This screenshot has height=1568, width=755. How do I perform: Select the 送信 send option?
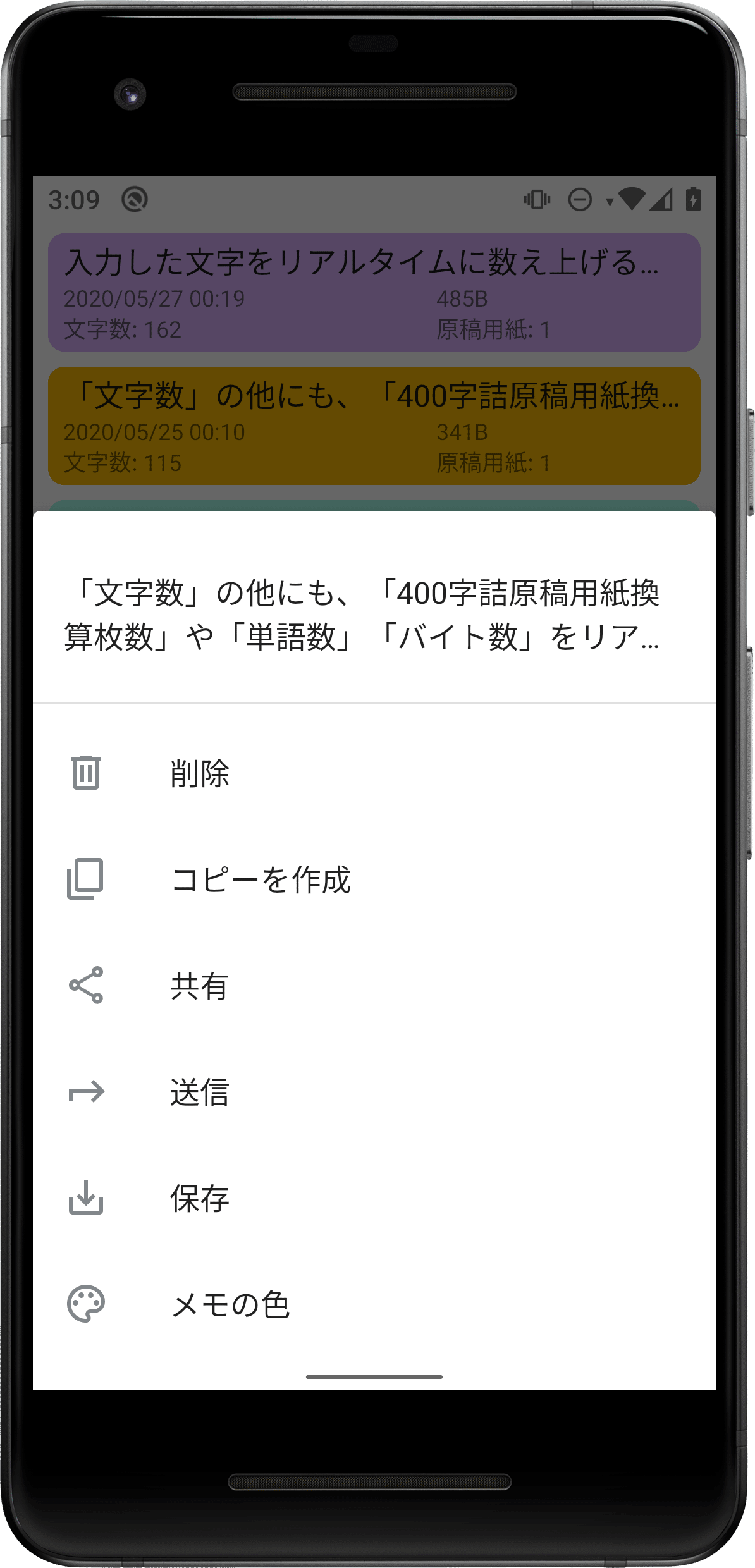click(x=374, y=1091)
